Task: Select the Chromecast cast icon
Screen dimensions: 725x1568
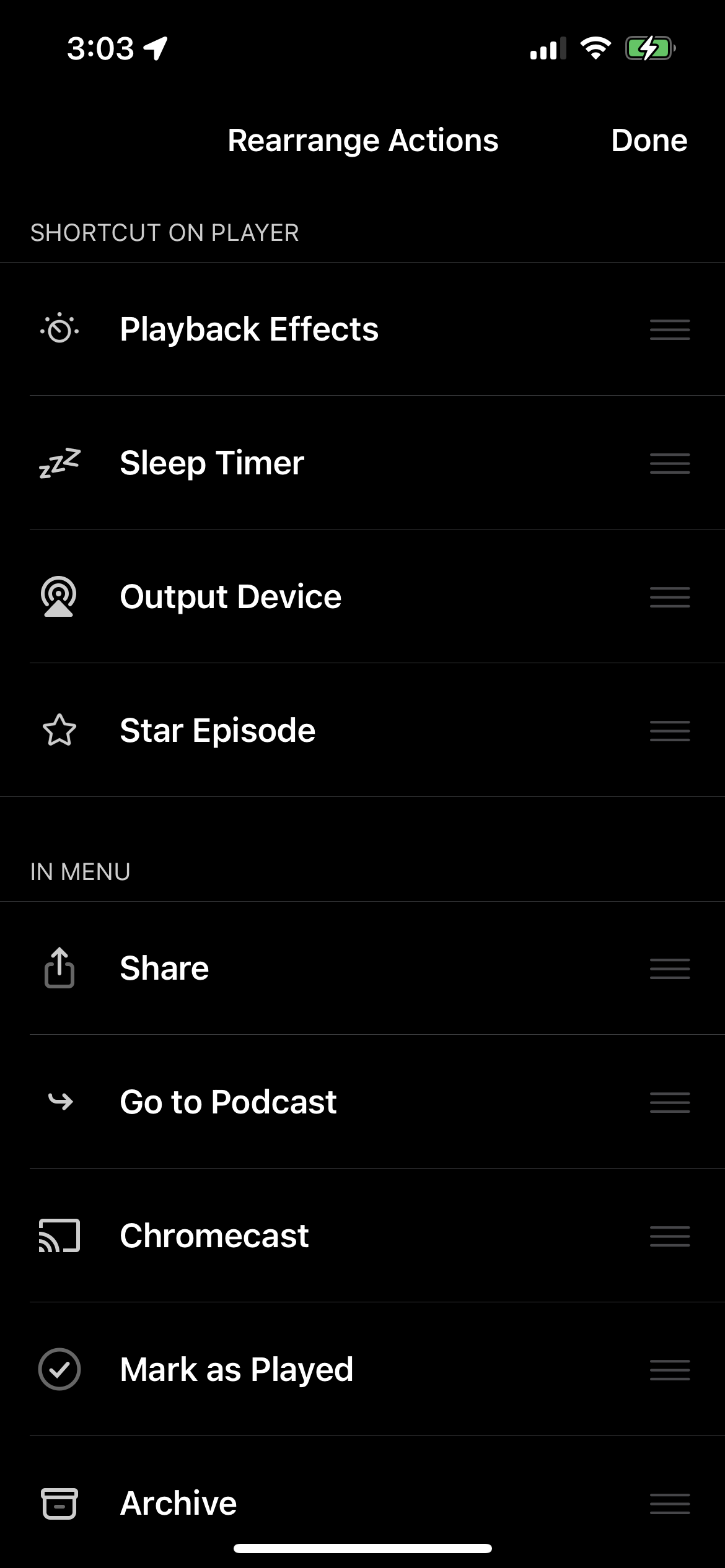Action: pos(60,1237)
